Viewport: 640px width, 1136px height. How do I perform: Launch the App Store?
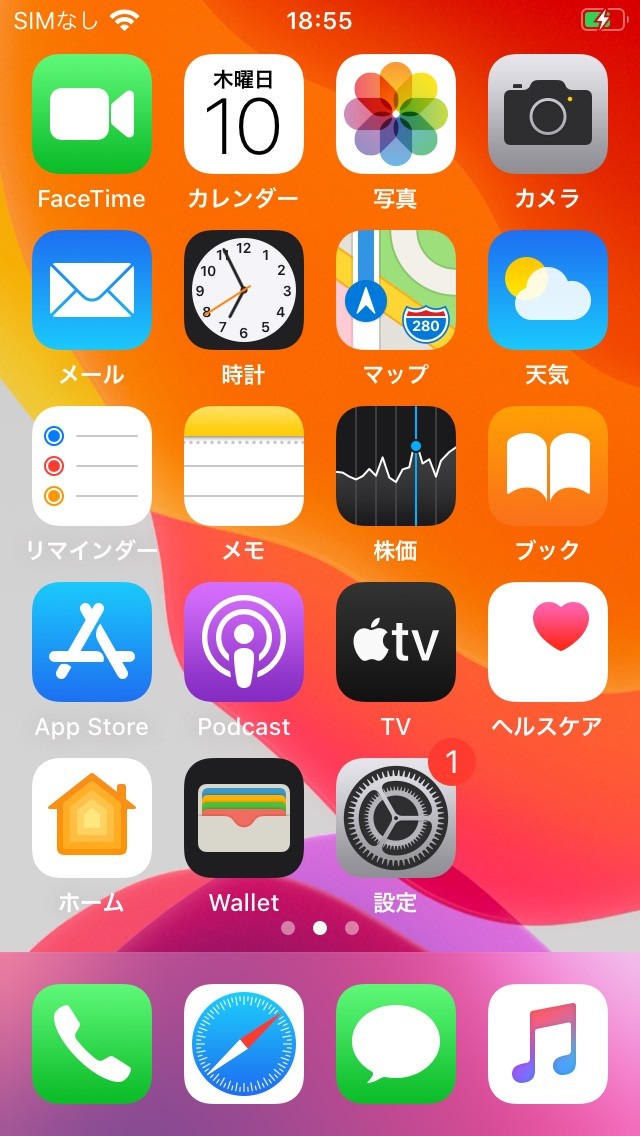click(x=91, y=642)
